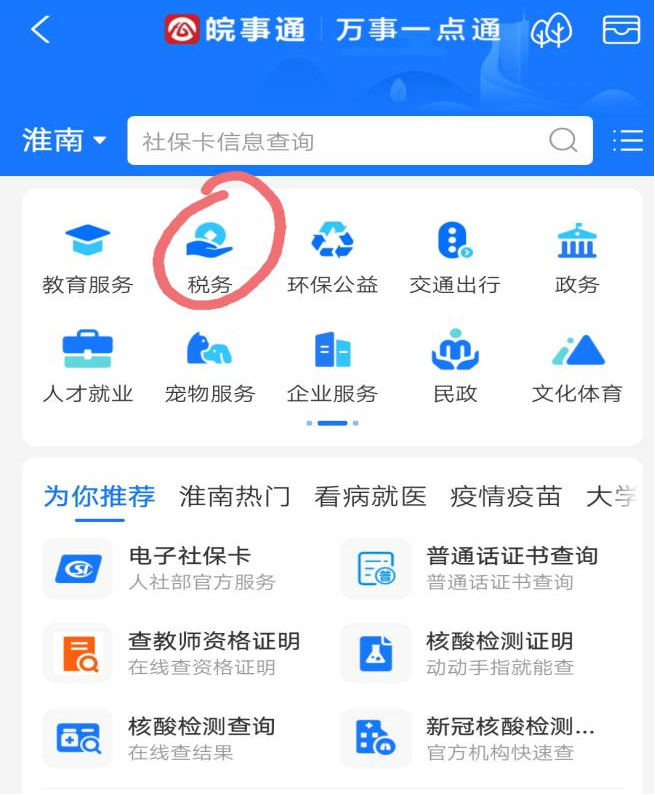Open the card wallet icon at top right
The height and width of the screenshot is (795, 655).
tap(621, 30)
